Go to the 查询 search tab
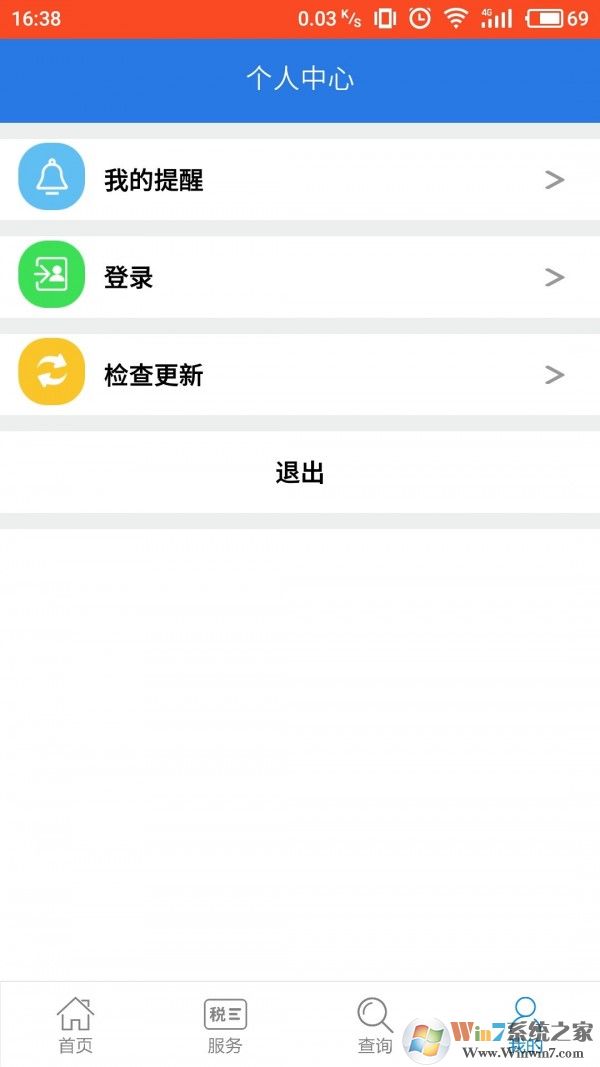 point(375,1025)
